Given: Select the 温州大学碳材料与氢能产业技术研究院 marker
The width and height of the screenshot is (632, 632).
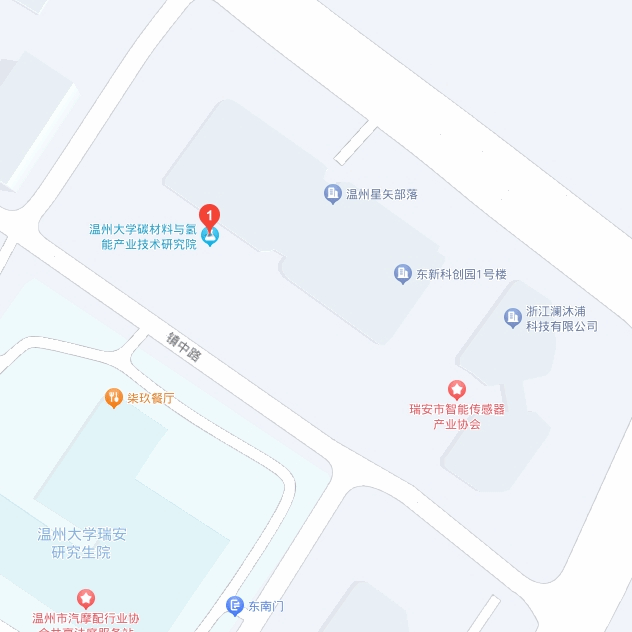Looking at the screenshot, I should (210, 237).
